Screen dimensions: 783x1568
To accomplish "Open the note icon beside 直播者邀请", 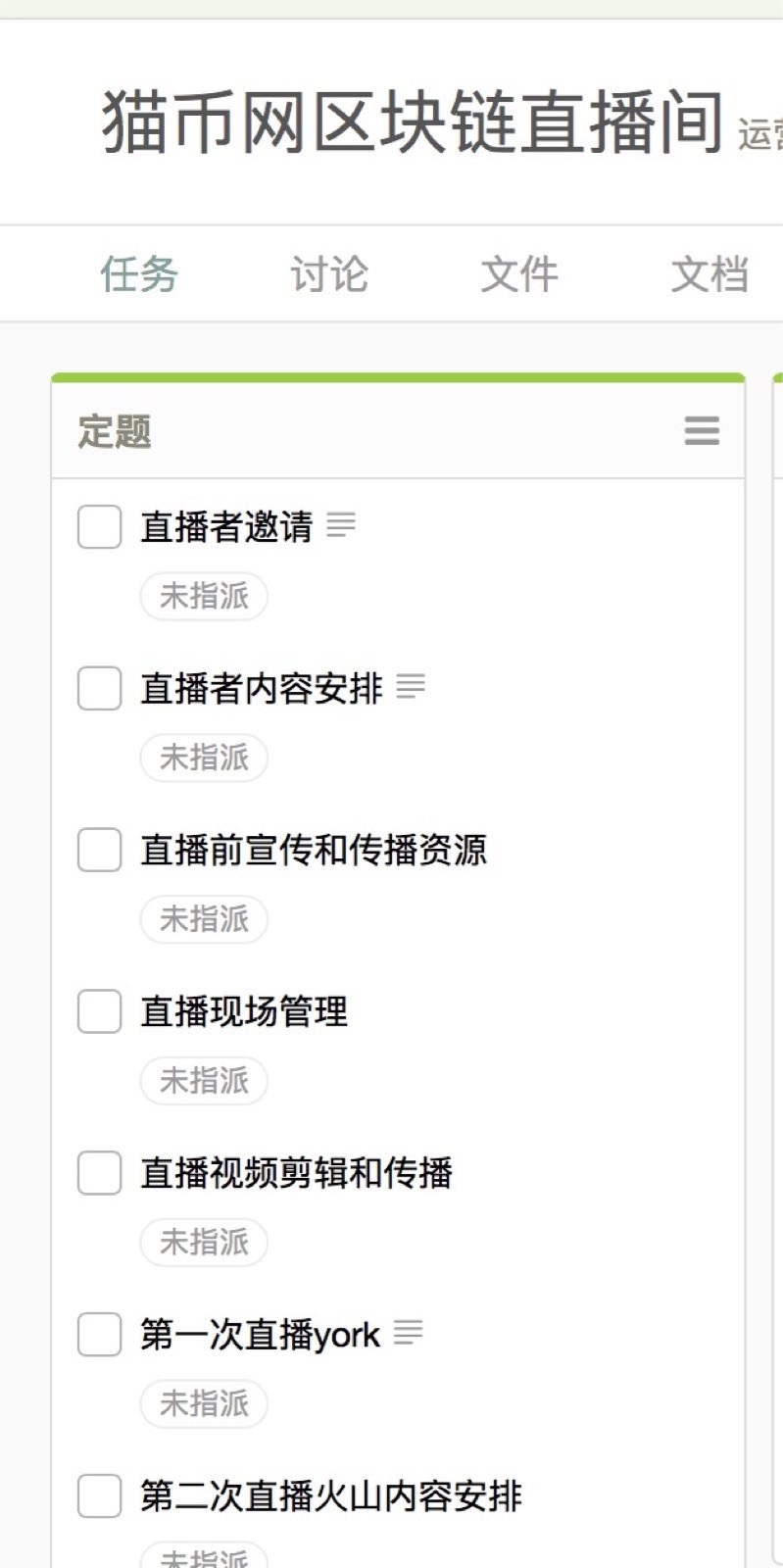I will (x=341, y=525).
